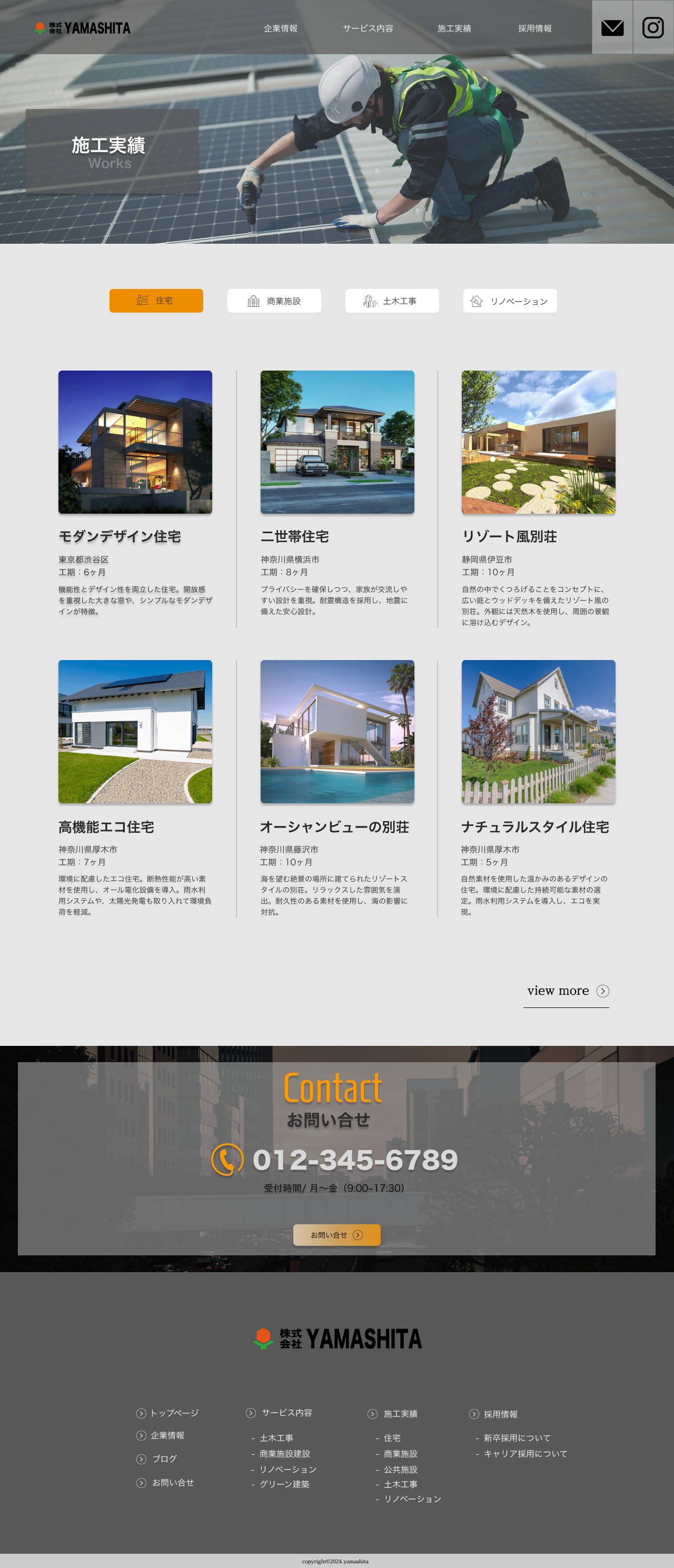Screen dimensions: 674x1568
Task: Open サービス内容 in the top navigation
Action: (368, 28)
